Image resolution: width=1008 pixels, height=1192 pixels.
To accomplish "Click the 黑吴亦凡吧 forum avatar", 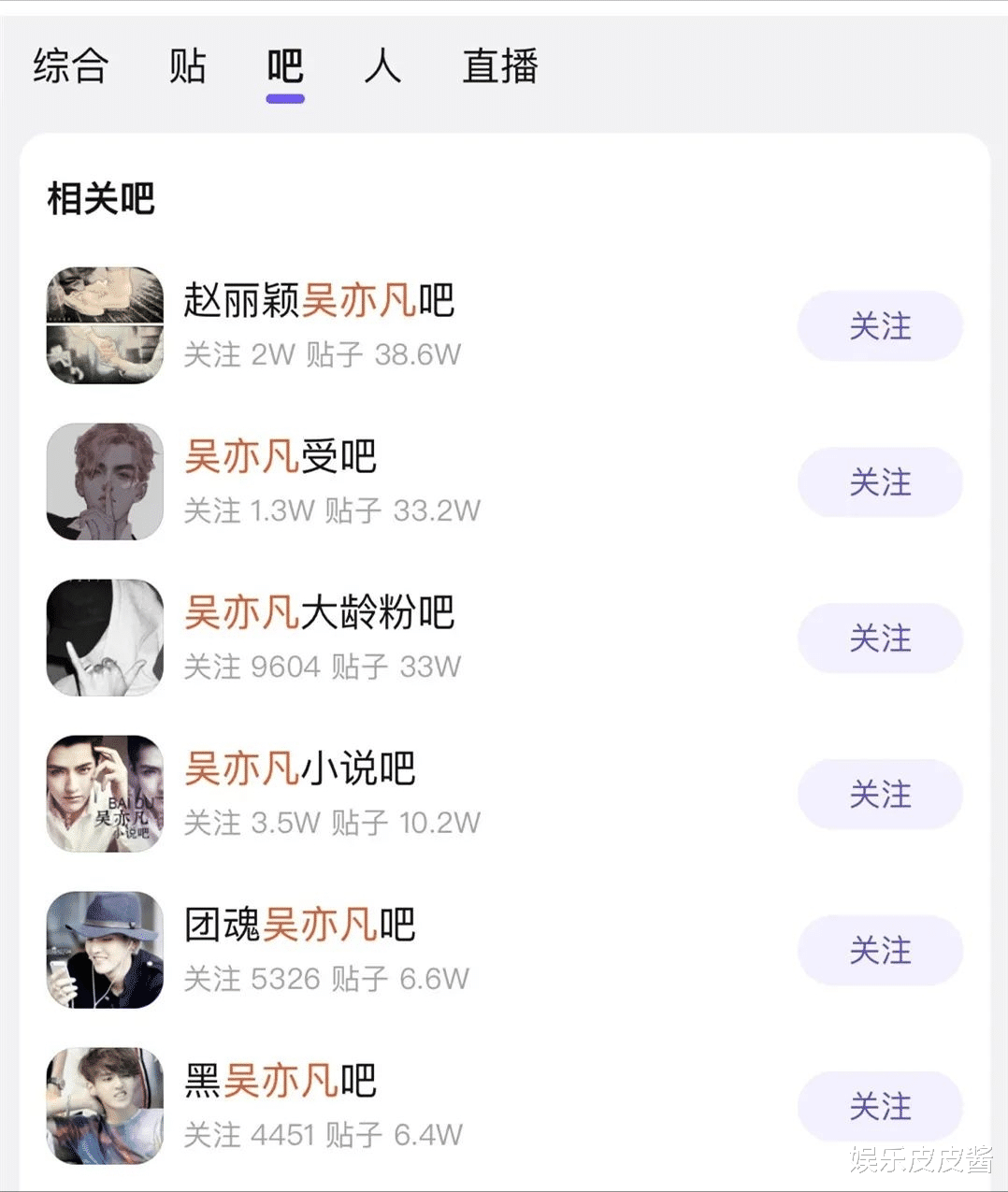I will click(104, 1106).
